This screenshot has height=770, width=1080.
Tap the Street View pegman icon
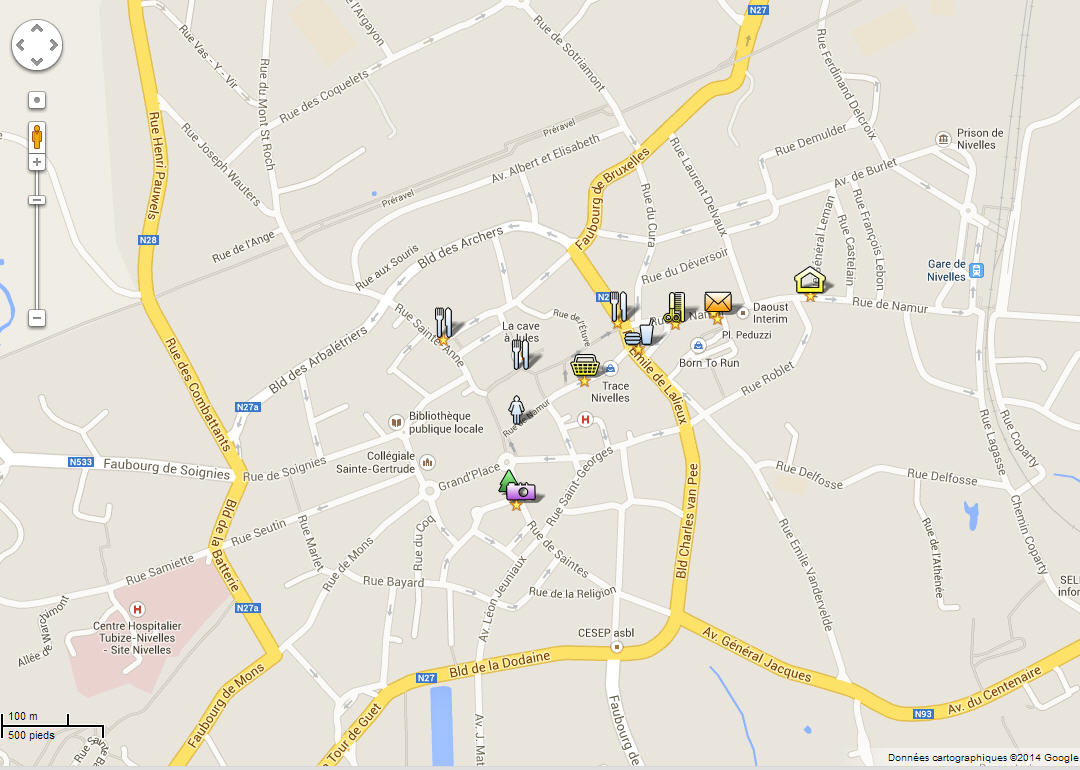[37, 136]
